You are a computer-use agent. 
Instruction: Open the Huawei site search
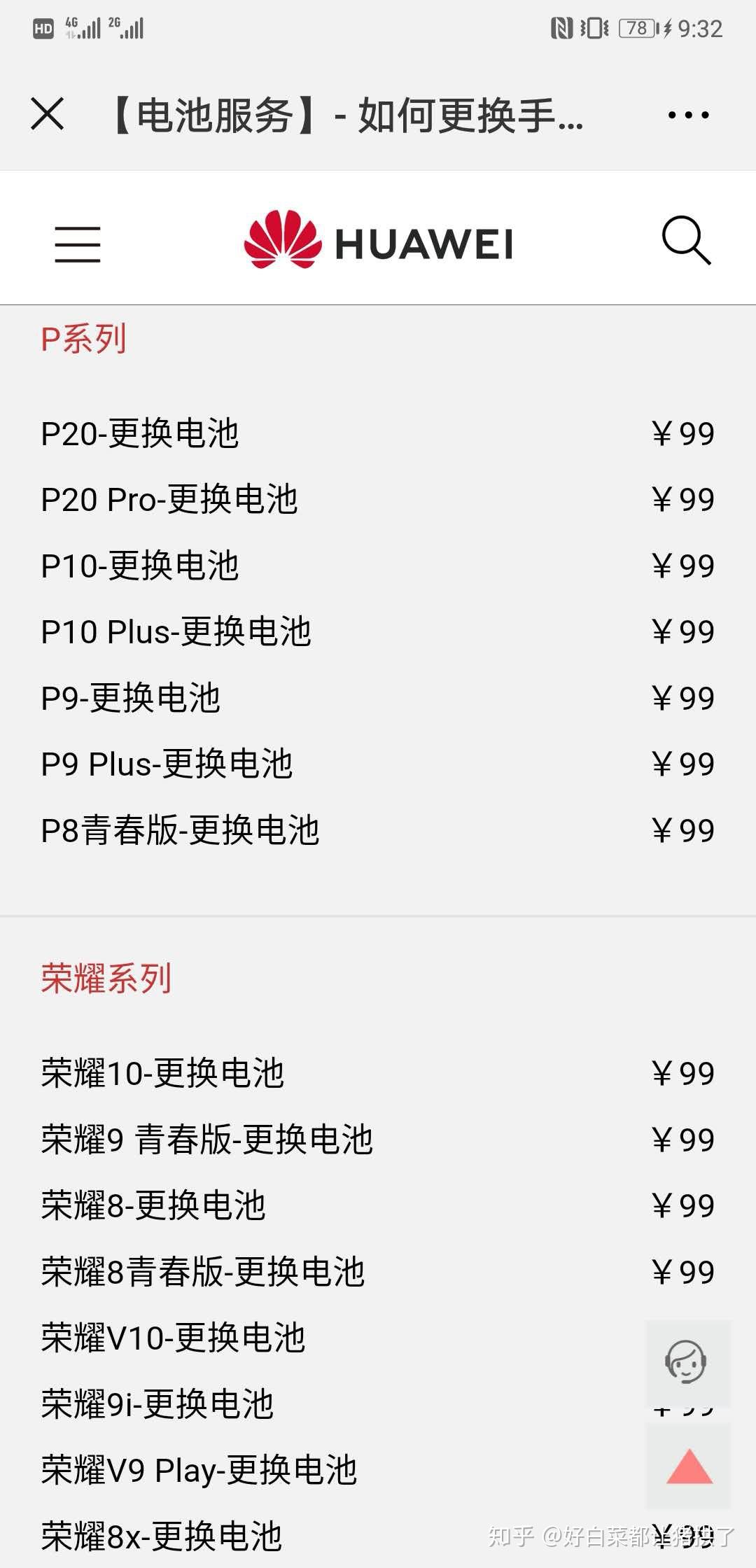[686, 241]
